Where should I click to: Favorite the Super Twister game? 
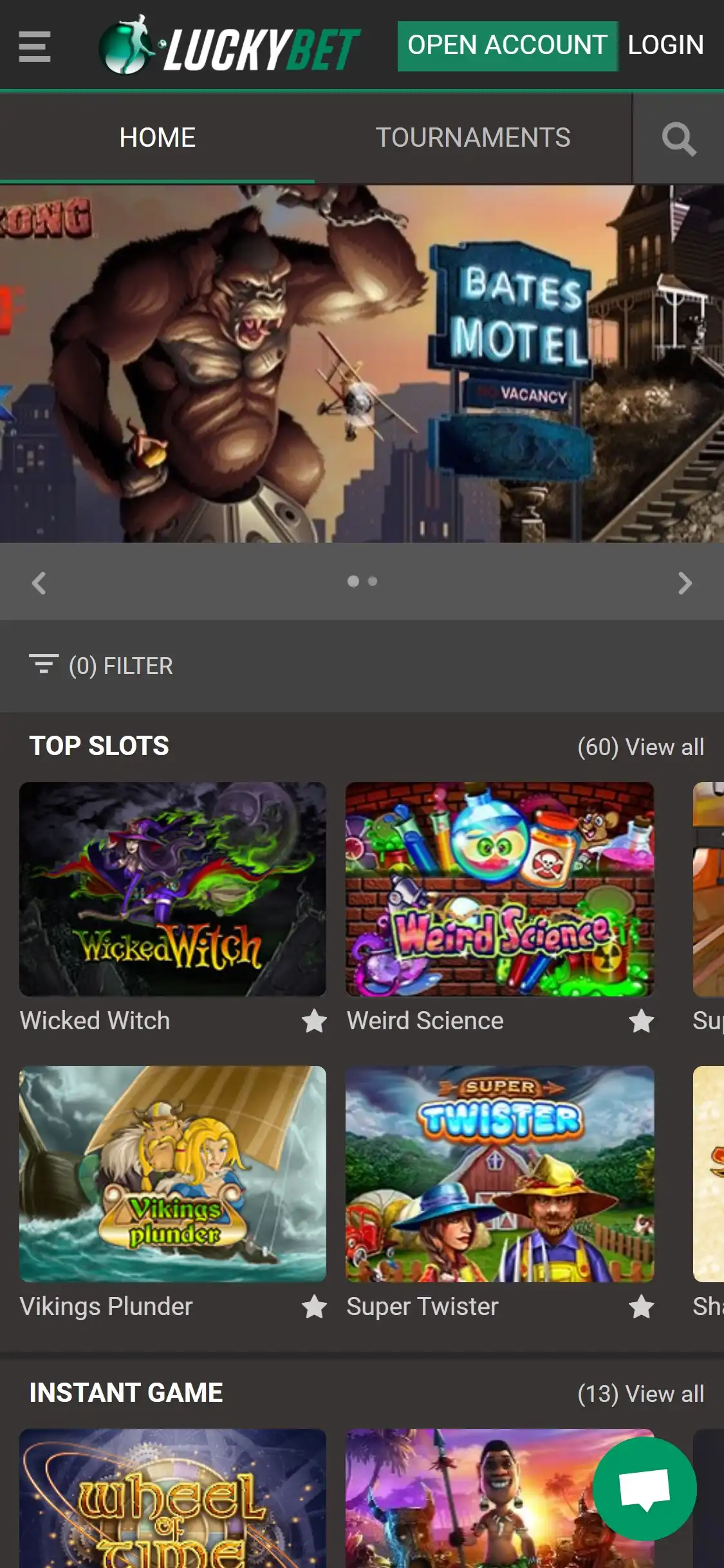(x=641, y=1307)
